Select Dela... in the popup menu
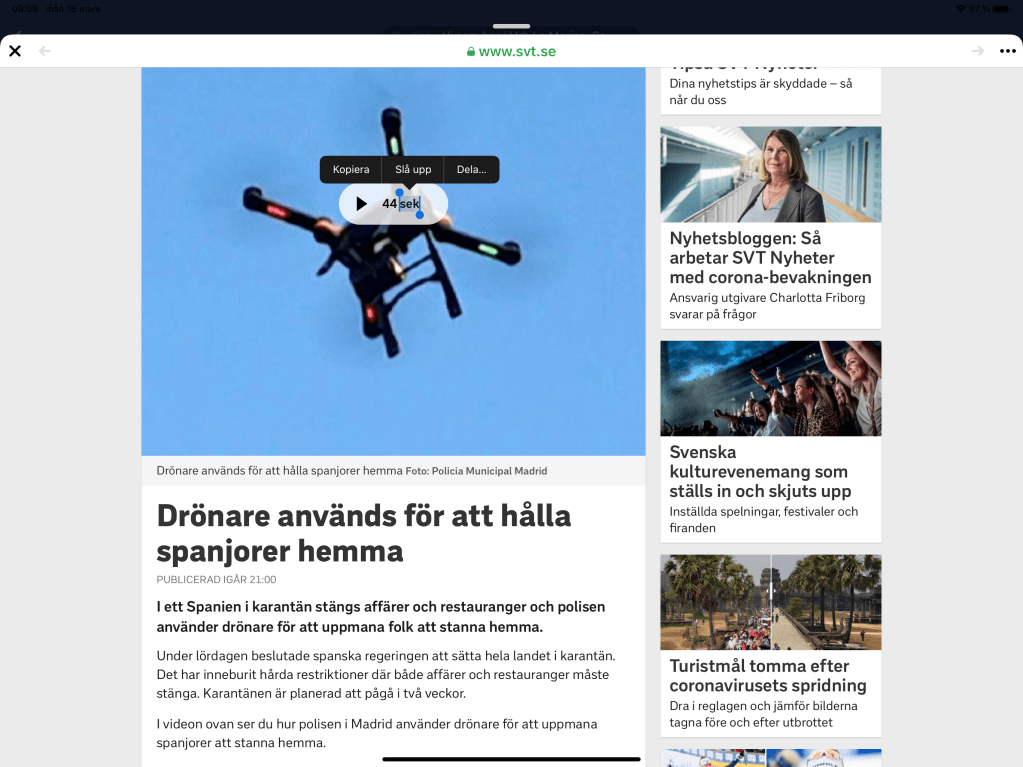This screenshot has height=767, width=1023. click(471, 170)
